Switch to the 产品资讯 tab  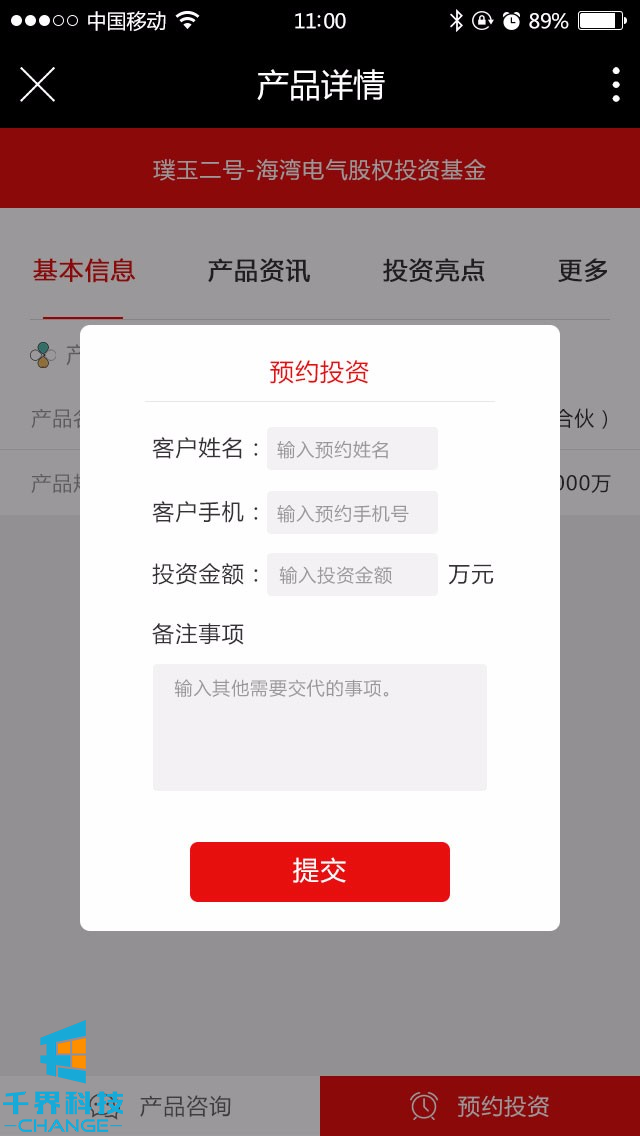259,271
